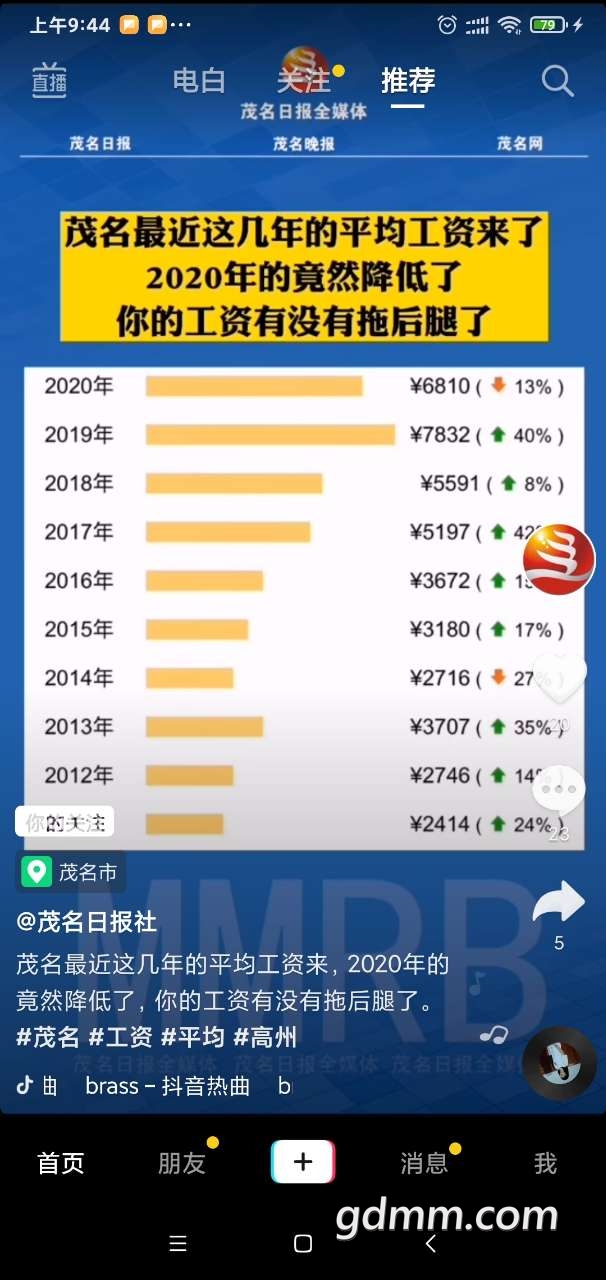Select the 推荐 tab

[x=408, y=81]
